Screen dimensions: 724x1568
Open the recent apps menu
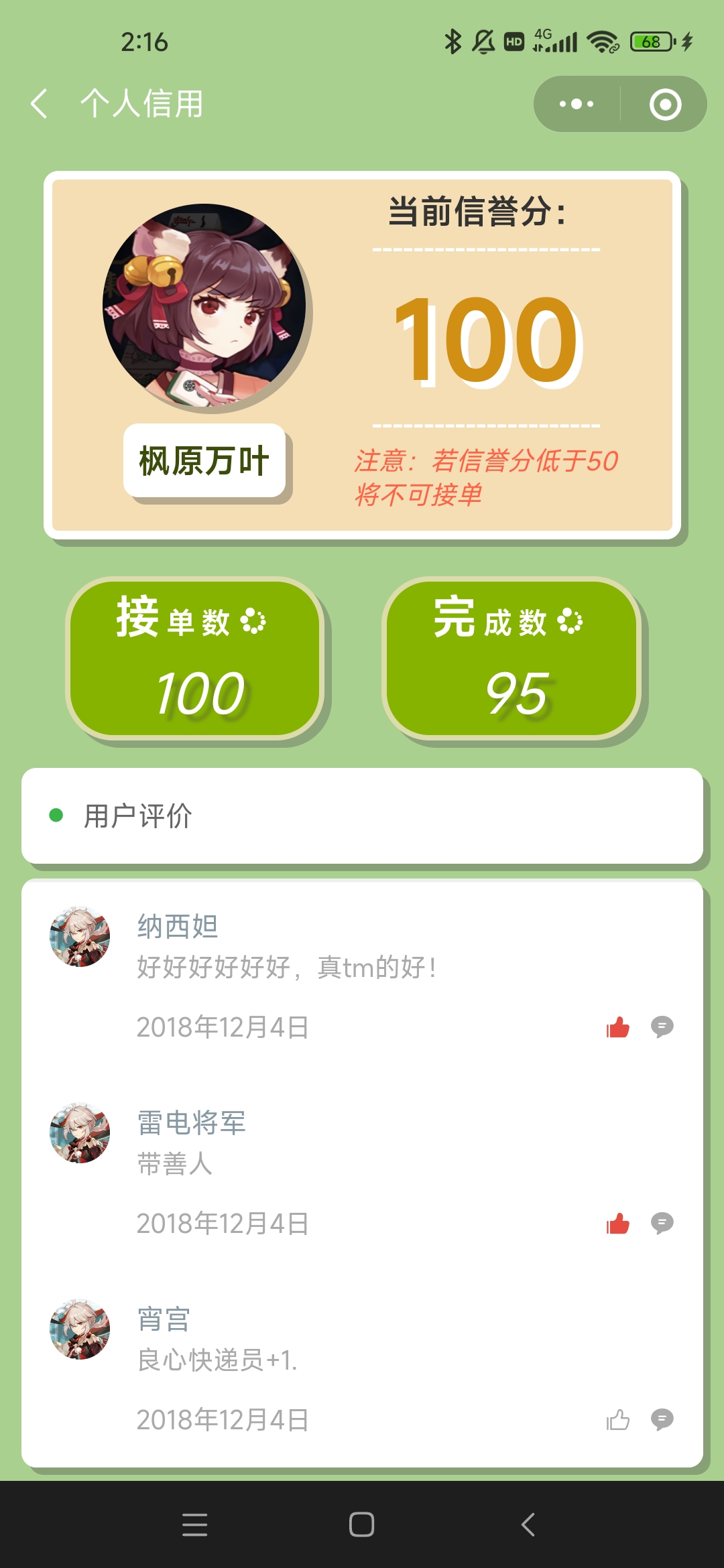(194, 1524)
